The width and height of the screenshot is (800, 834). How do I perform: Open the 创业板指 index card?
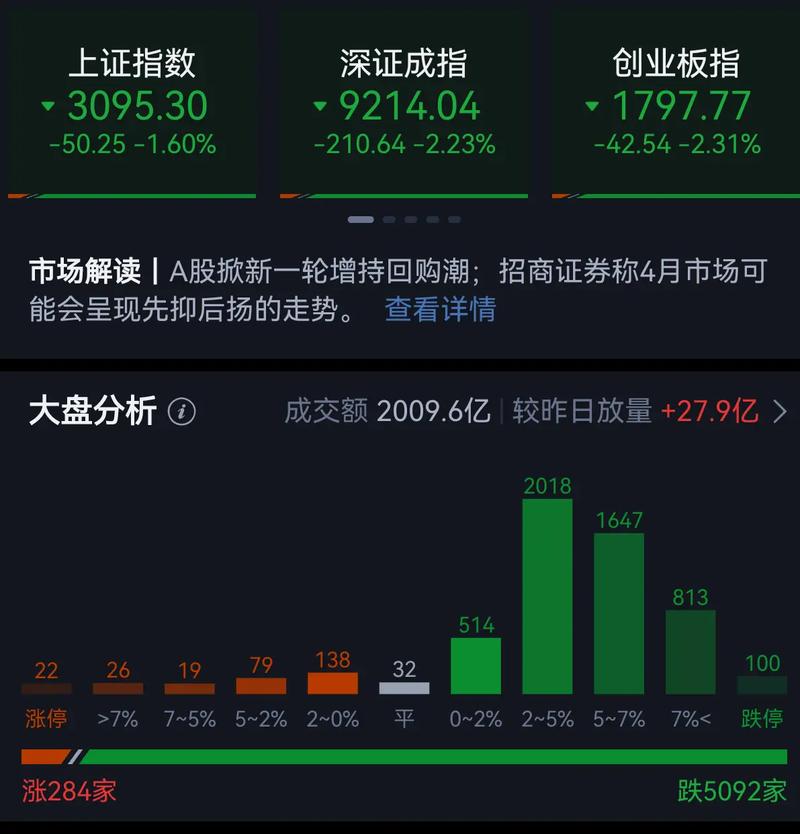[676, 105]
